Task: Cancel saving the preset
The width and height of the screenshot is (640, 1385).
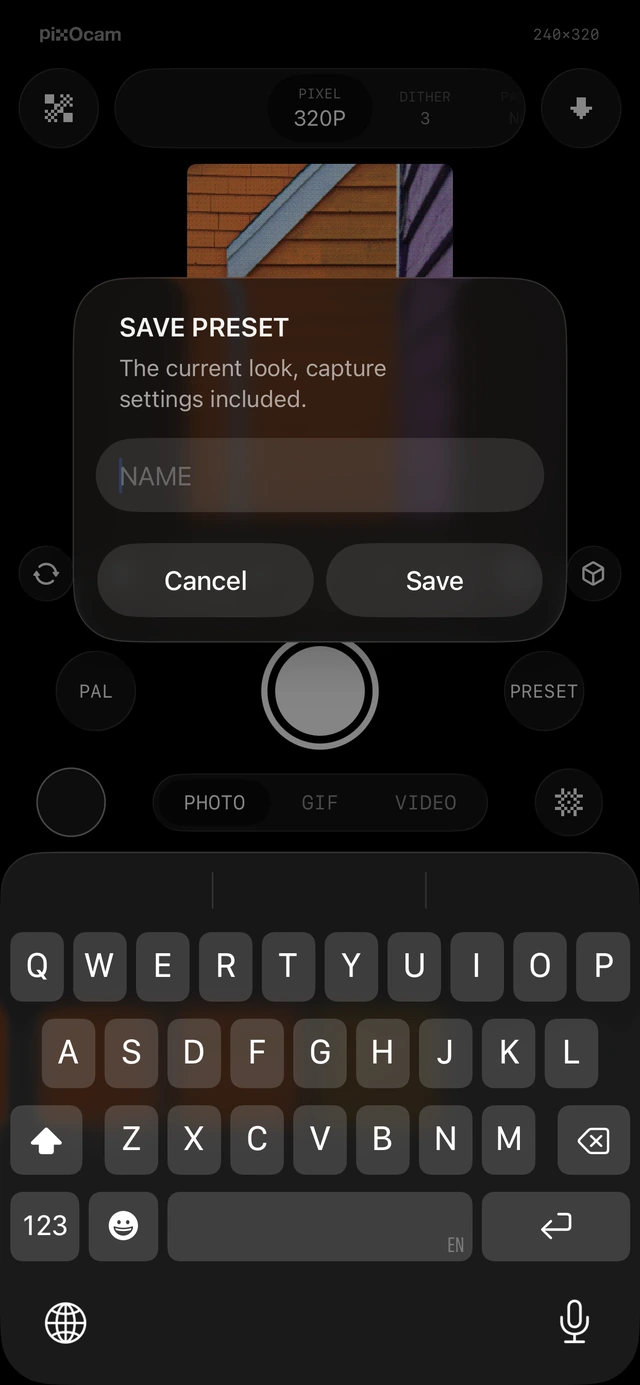Action: (x=205, y=581)
